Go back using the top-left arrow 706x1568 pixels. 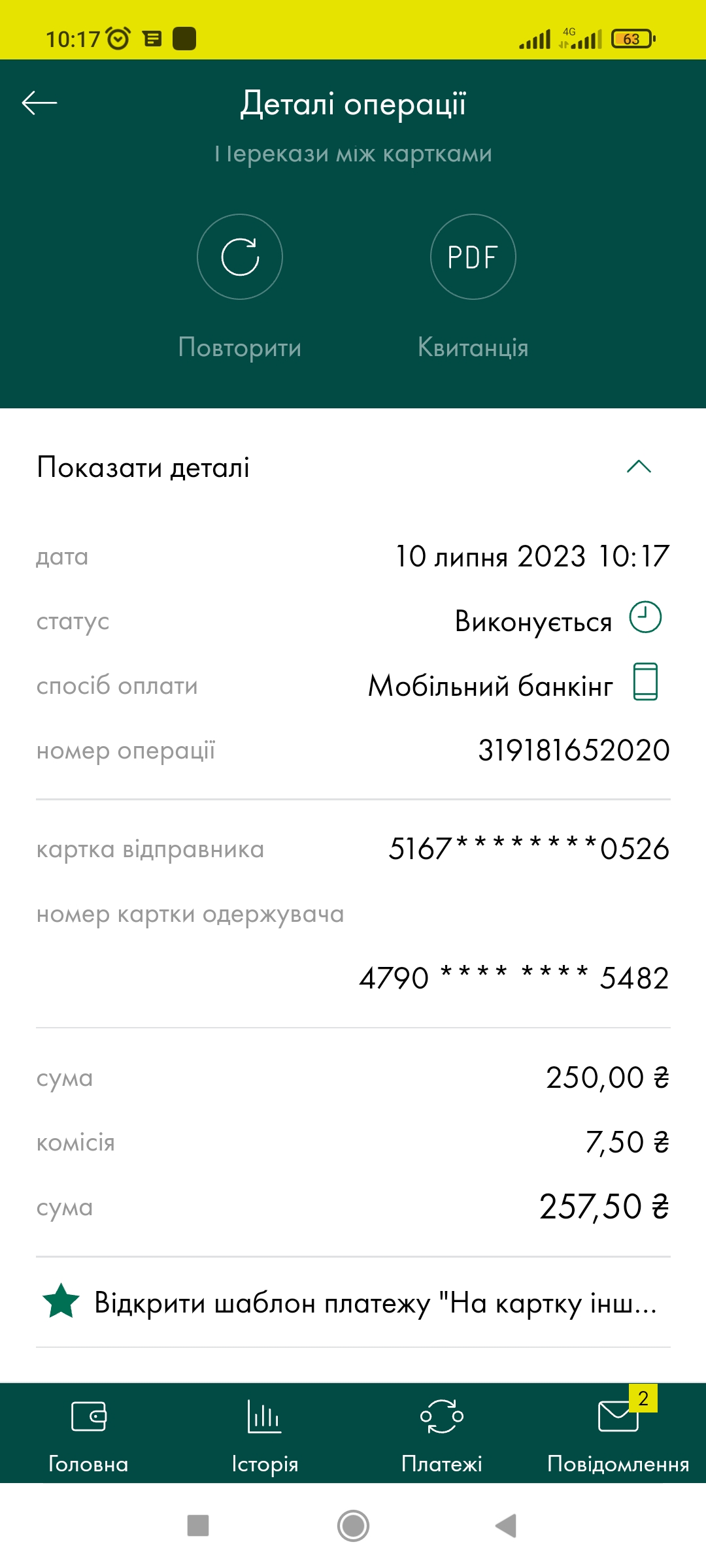coord(39,103)
